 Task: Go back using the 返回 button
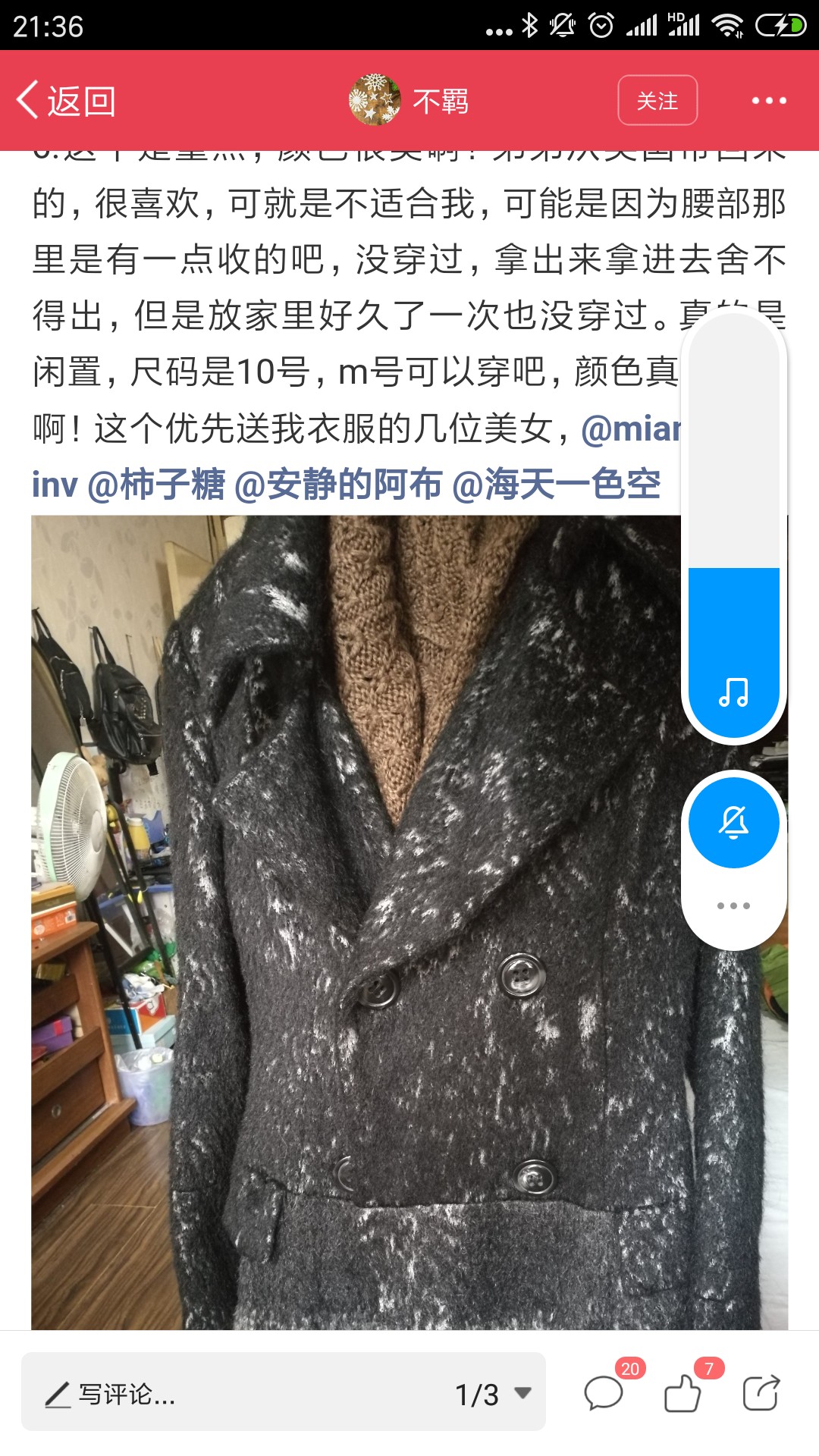click(x=66, y=101)
